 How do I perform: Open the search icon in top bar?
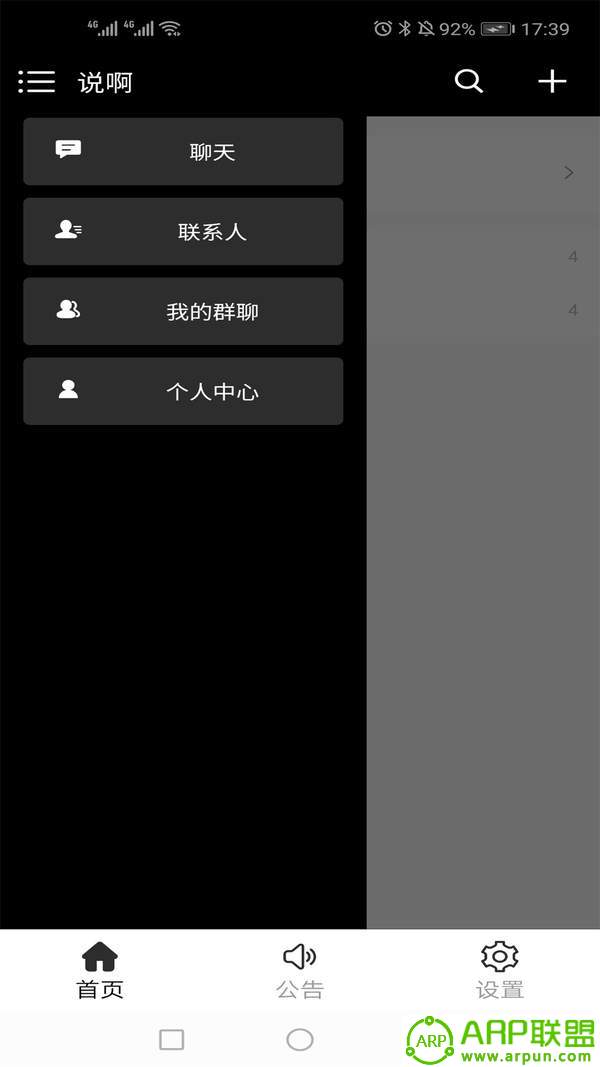click(469, 82)
